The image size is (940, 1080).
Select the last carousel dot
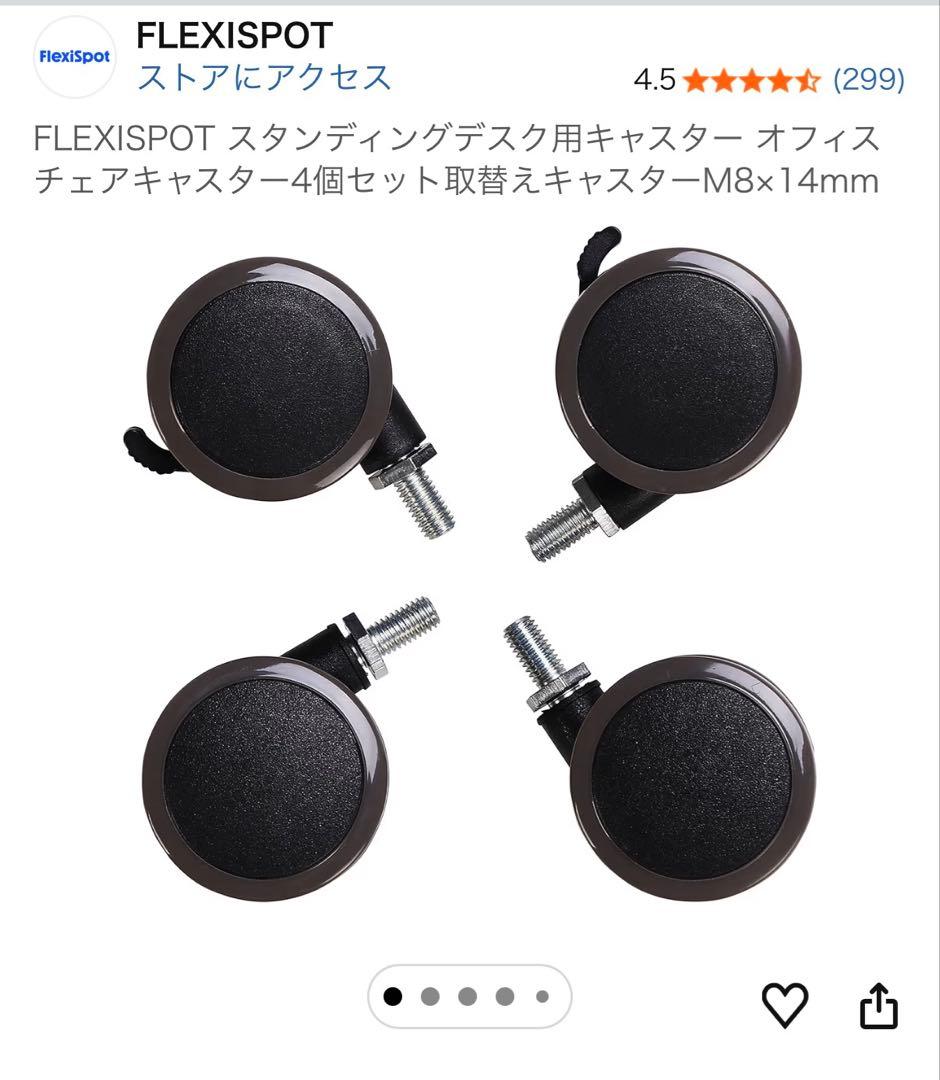[x=541, y=996]
